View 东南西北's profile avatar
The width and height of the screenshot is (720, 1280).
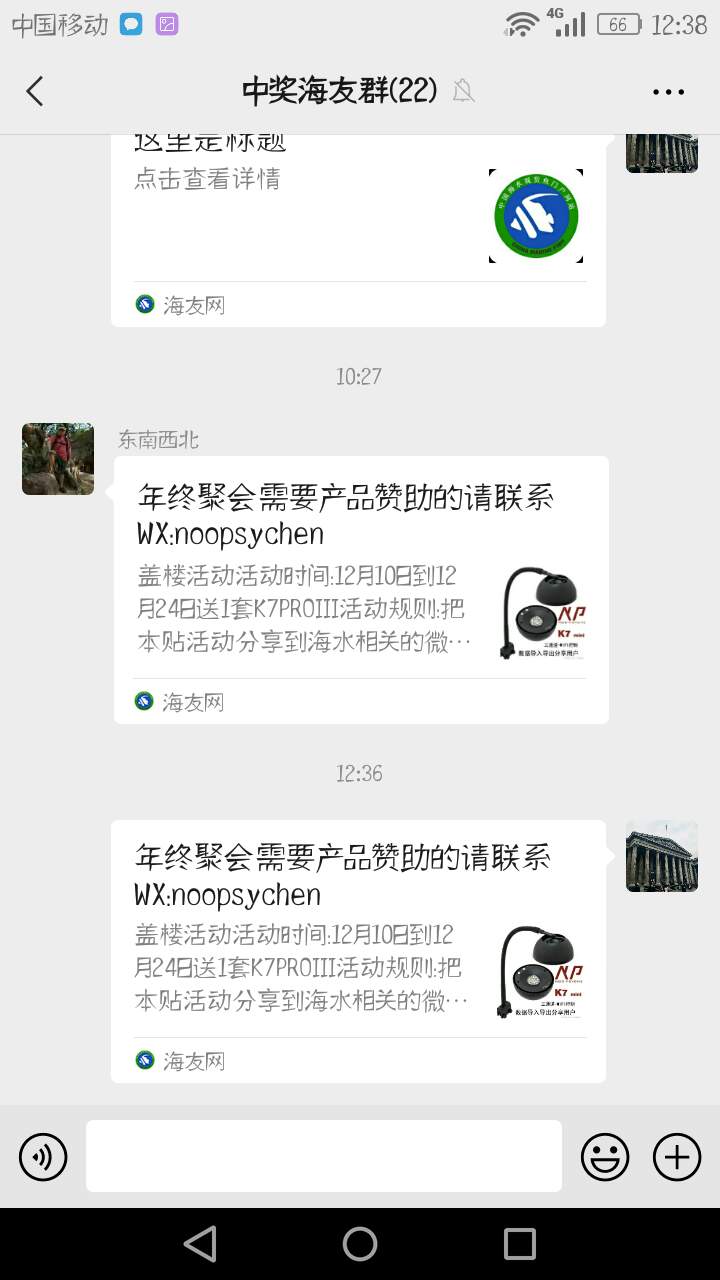tap(58, 459)
